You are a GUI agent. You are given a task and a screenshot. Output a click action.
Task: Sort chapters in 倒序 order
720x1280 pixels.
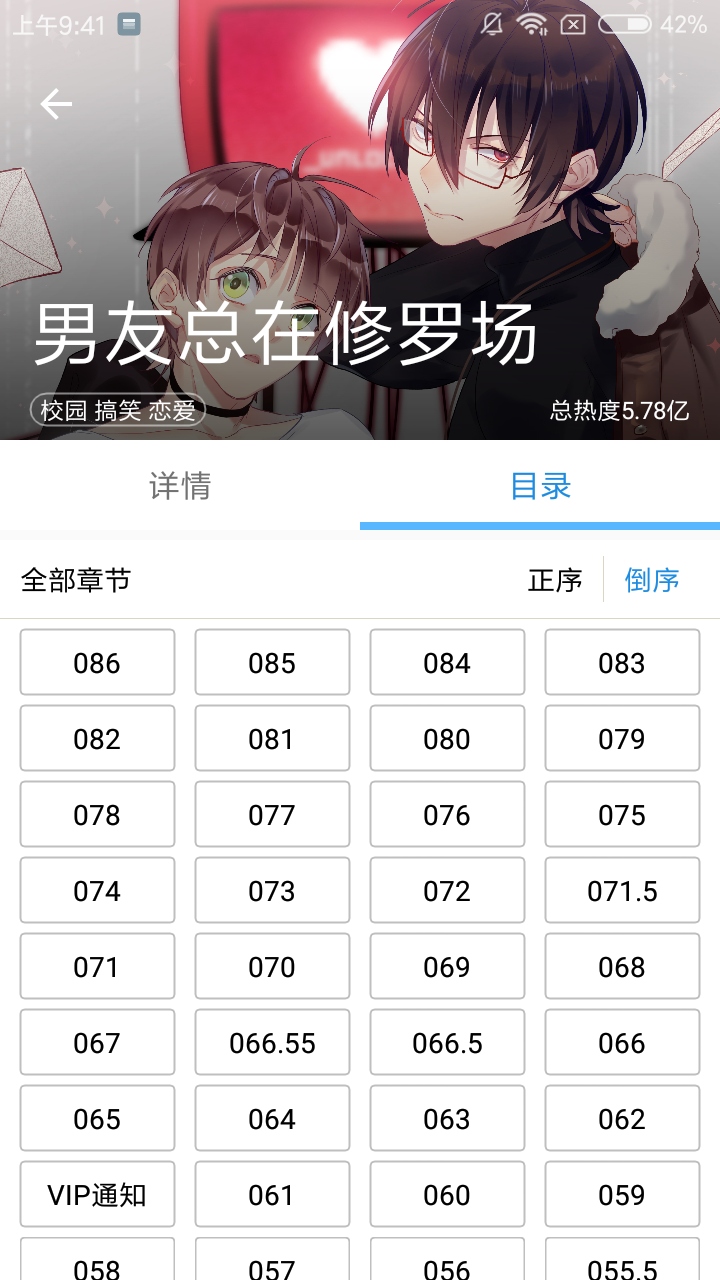coord(652,580)
